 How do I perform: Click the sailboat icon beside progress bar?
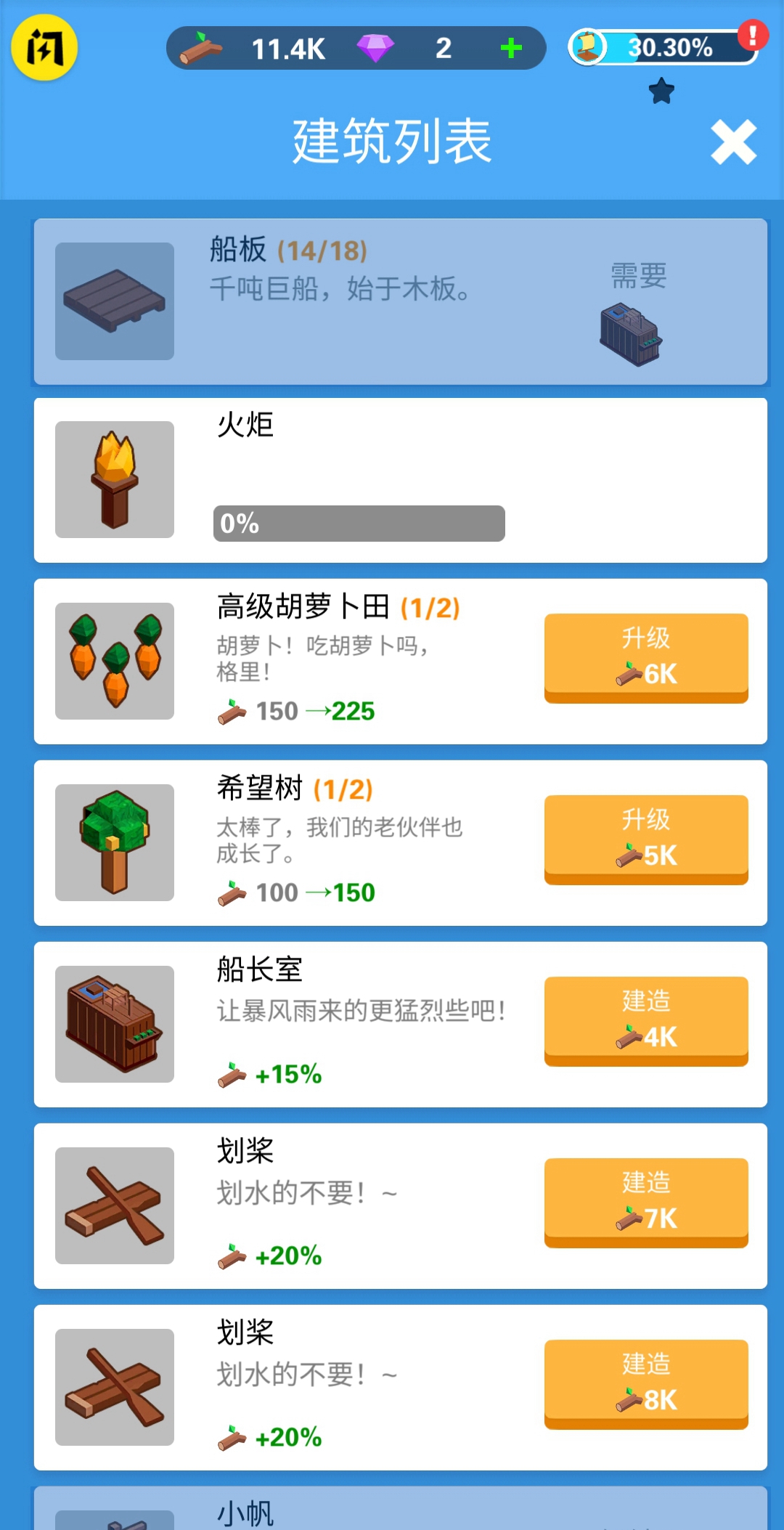click(x=587, y=48)
